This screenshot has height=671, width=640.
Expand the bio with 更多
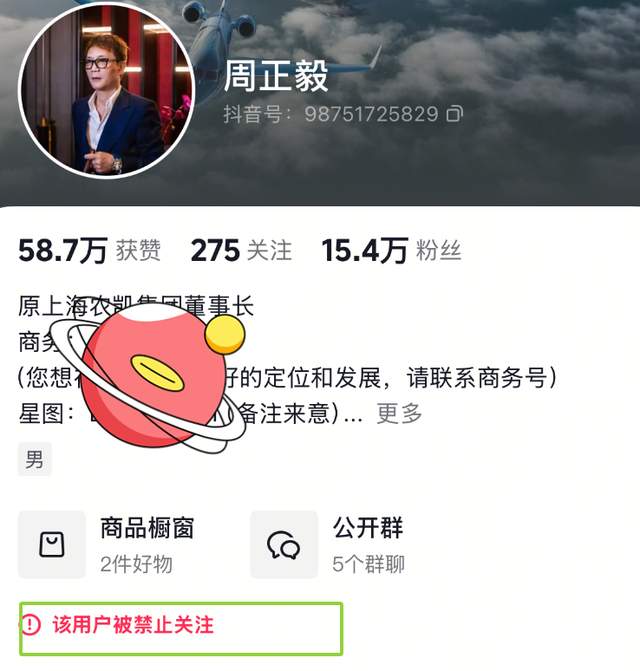399,413
